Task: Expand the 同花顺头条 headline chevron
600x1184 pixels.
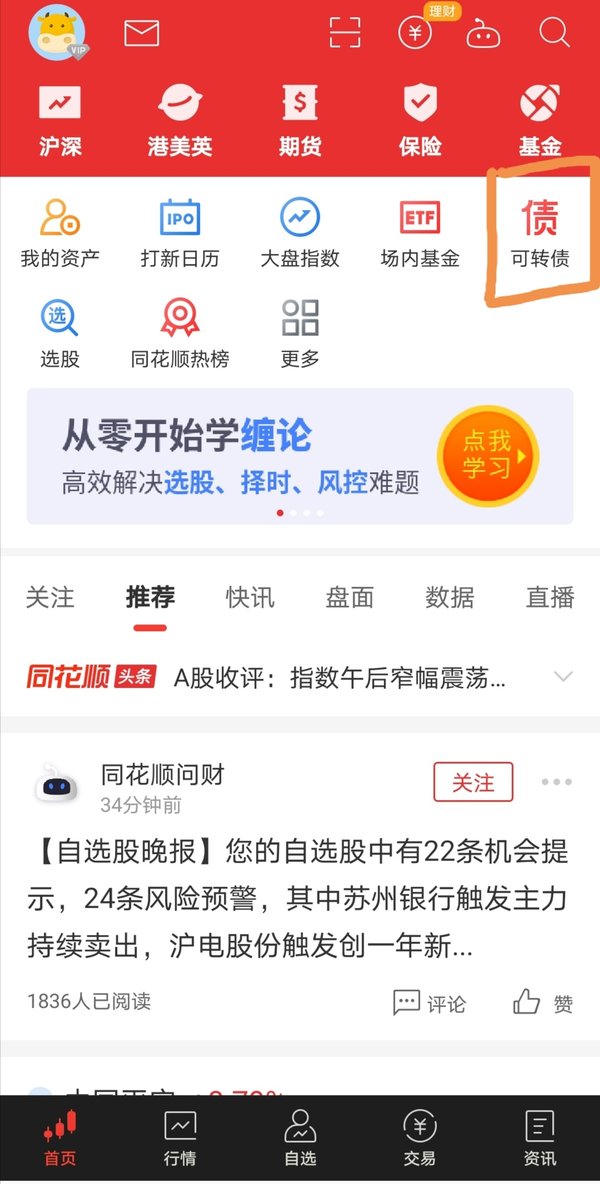Action: point(563,677)
